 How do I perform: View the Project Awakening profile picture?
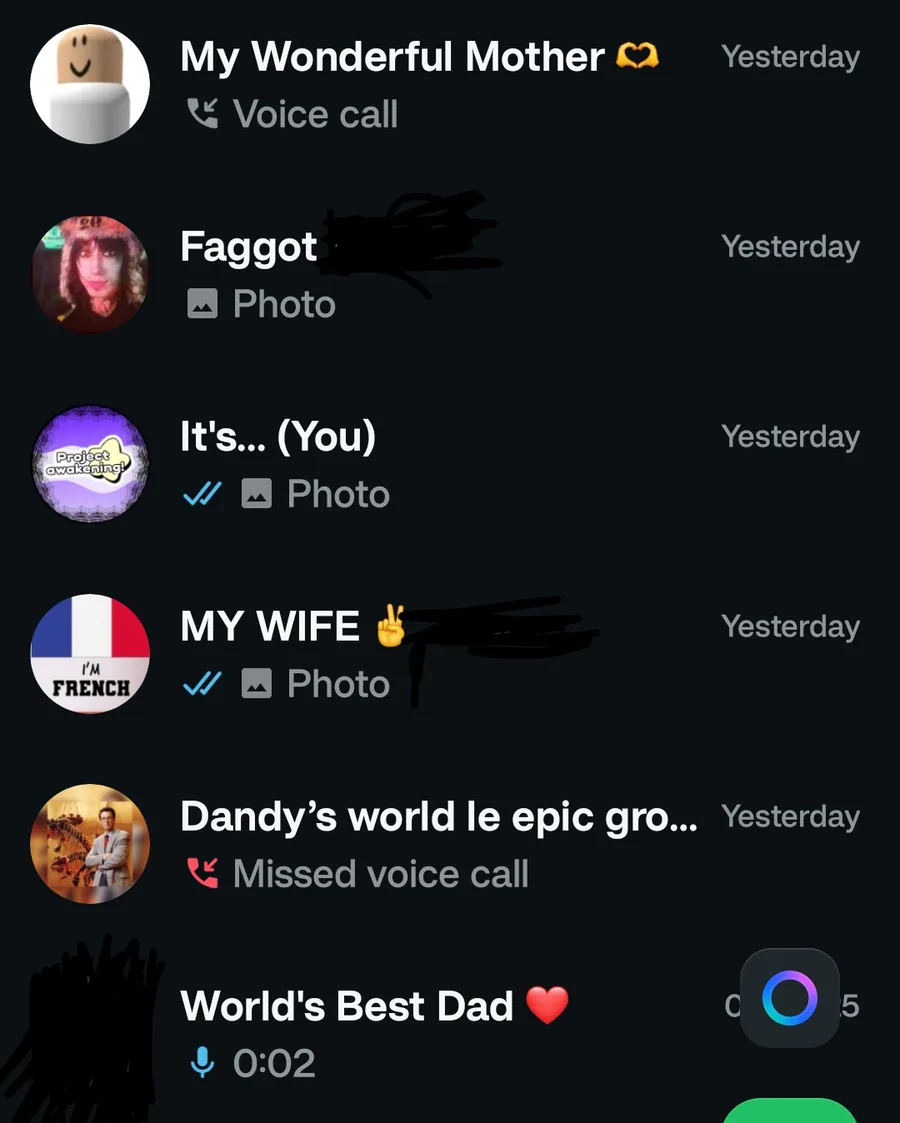pyautogui.click(x=90, y=464)
